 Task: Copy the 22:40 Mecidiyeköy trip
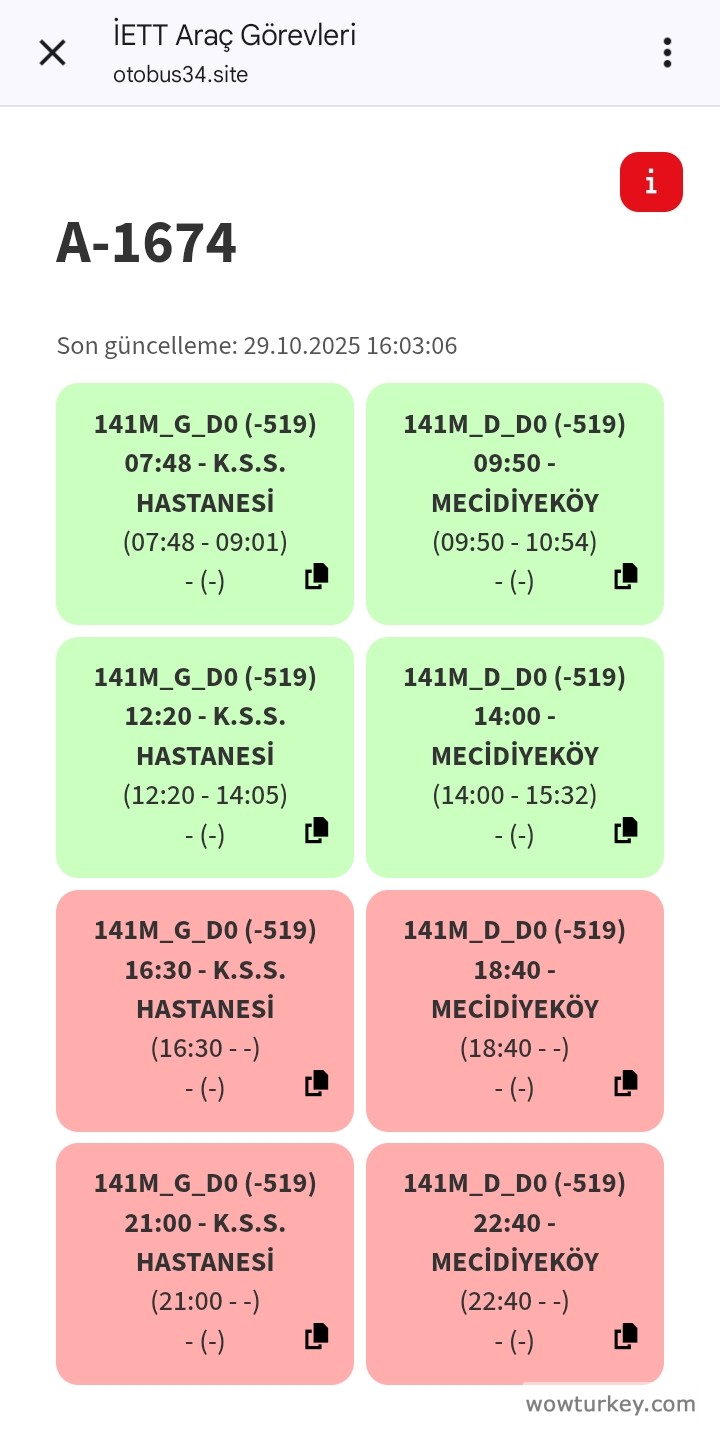626,1336
